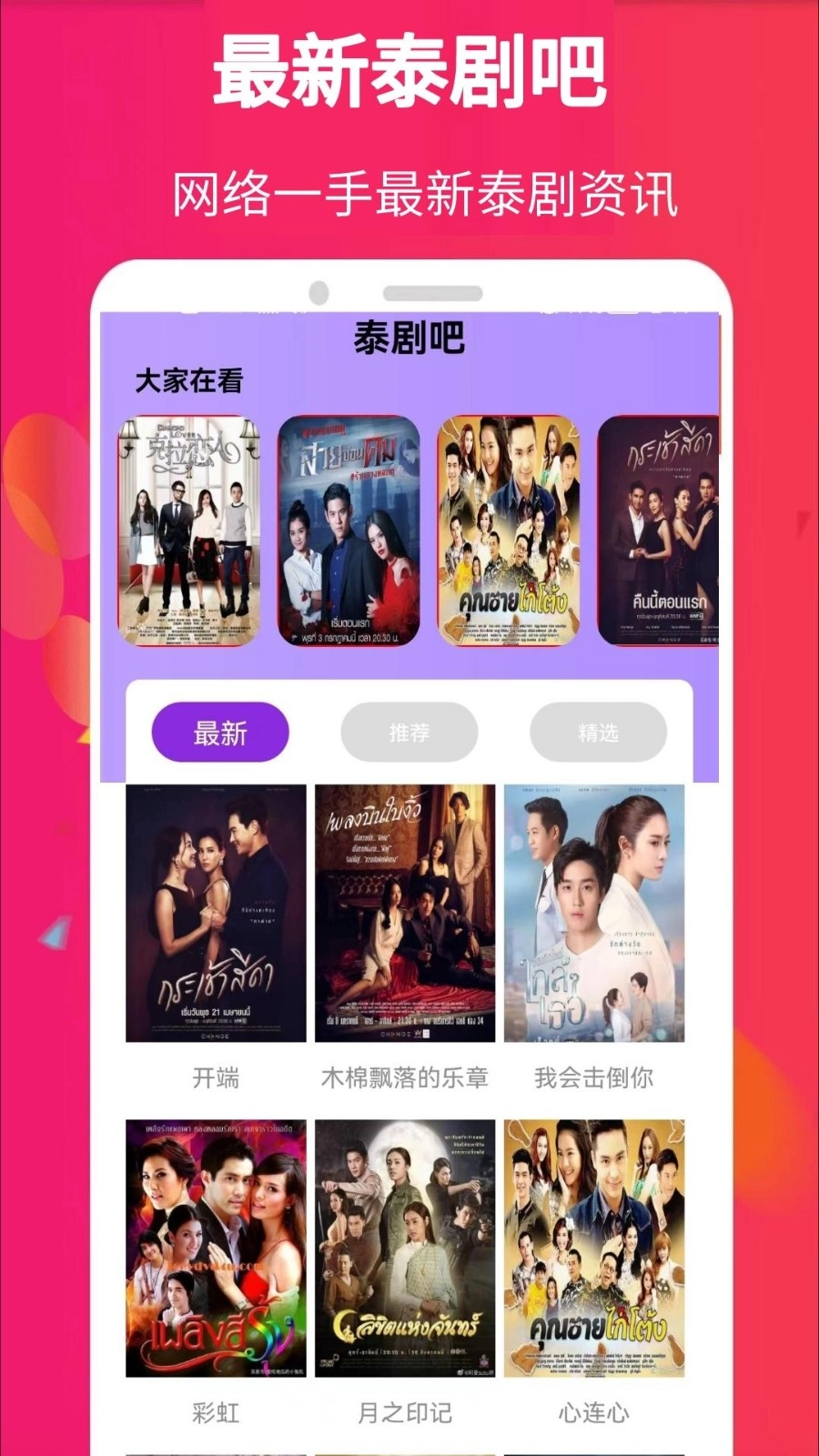
Task: Switch to the 精选 tab
Action: click(598, 732)
